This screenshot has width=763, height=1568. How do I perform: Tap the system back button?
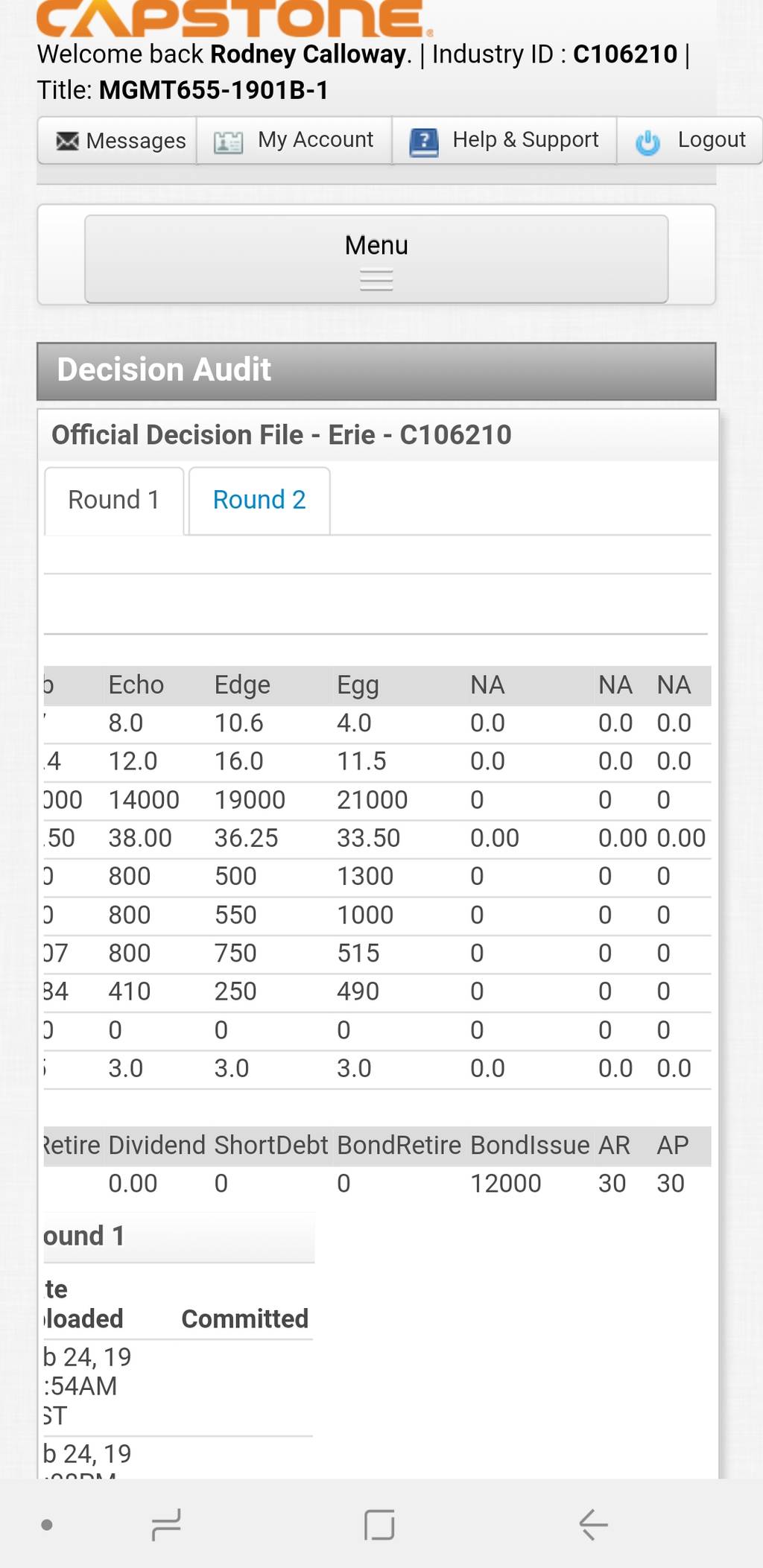tap(593, 1524)
